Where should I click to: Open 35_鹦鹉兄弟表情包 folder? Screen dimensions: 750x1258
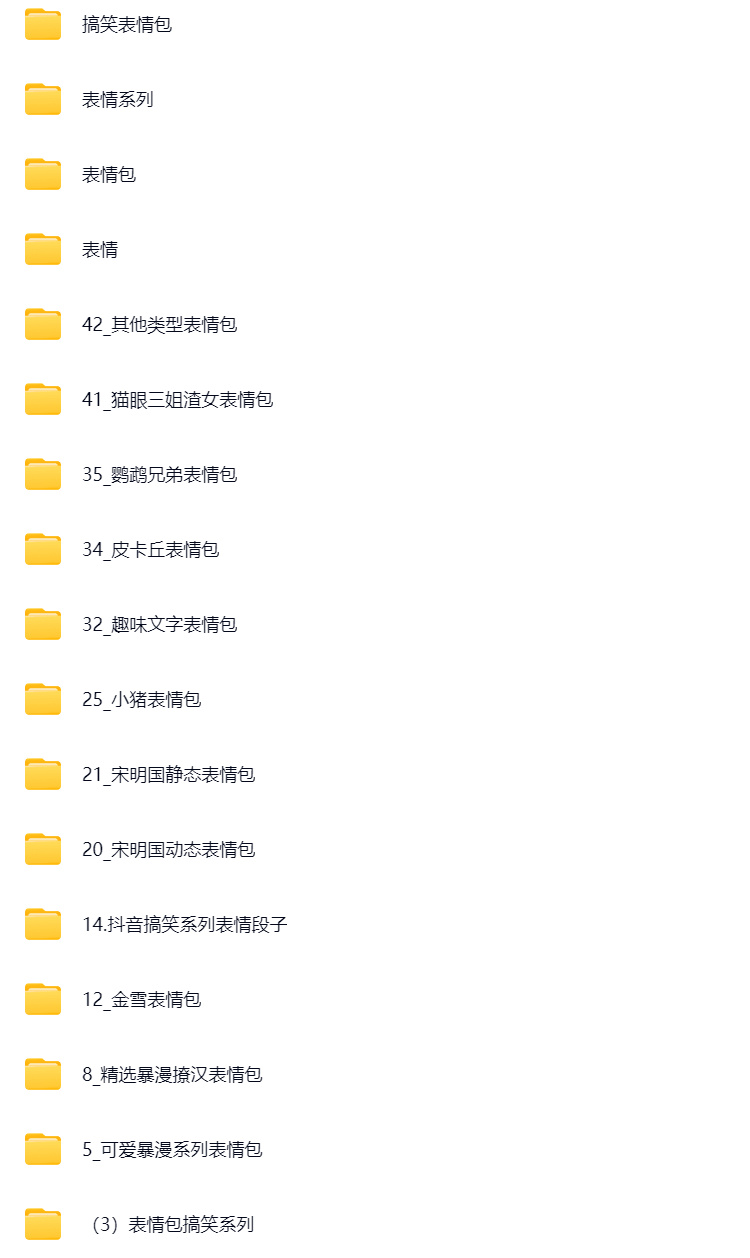pos(159,474)
